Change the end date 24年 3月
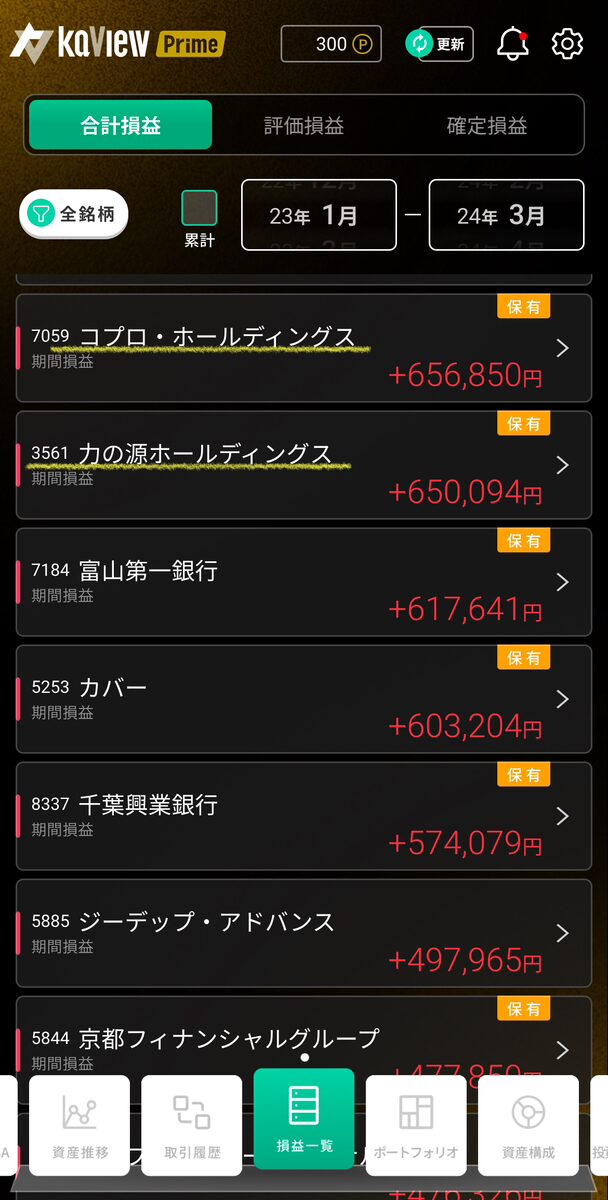The height and width of the screenshot is (1200, 608). tap(506, 215)
